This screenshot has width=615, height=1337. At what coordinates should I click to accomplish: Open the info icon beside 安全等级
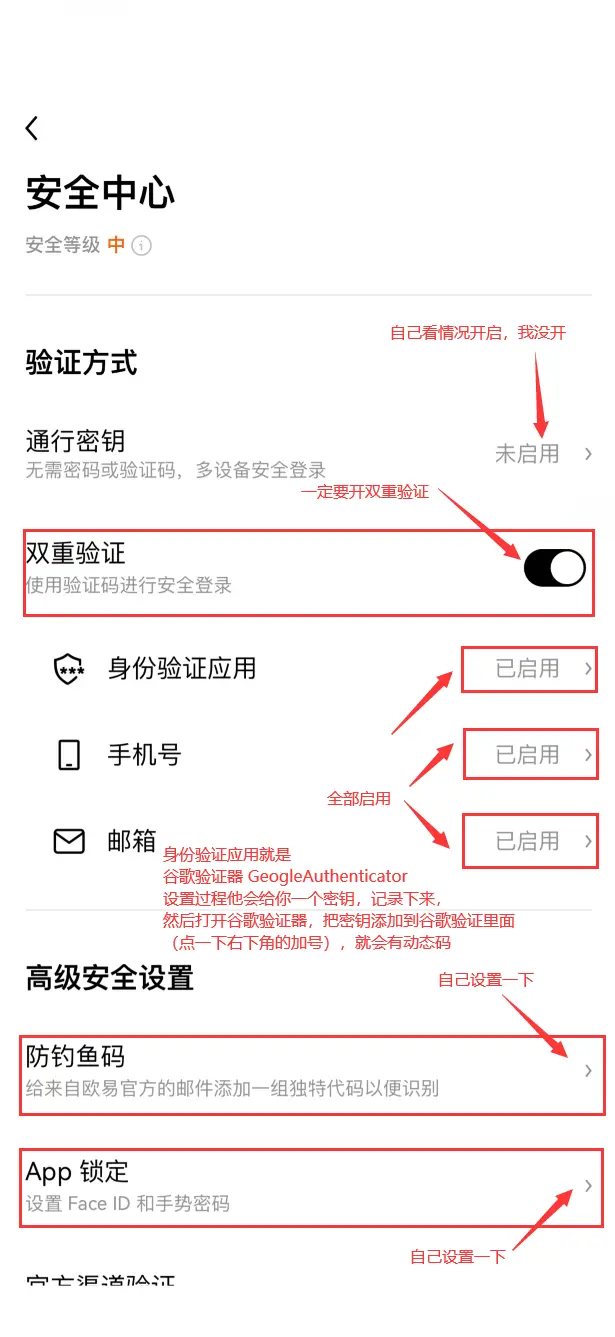142,245
